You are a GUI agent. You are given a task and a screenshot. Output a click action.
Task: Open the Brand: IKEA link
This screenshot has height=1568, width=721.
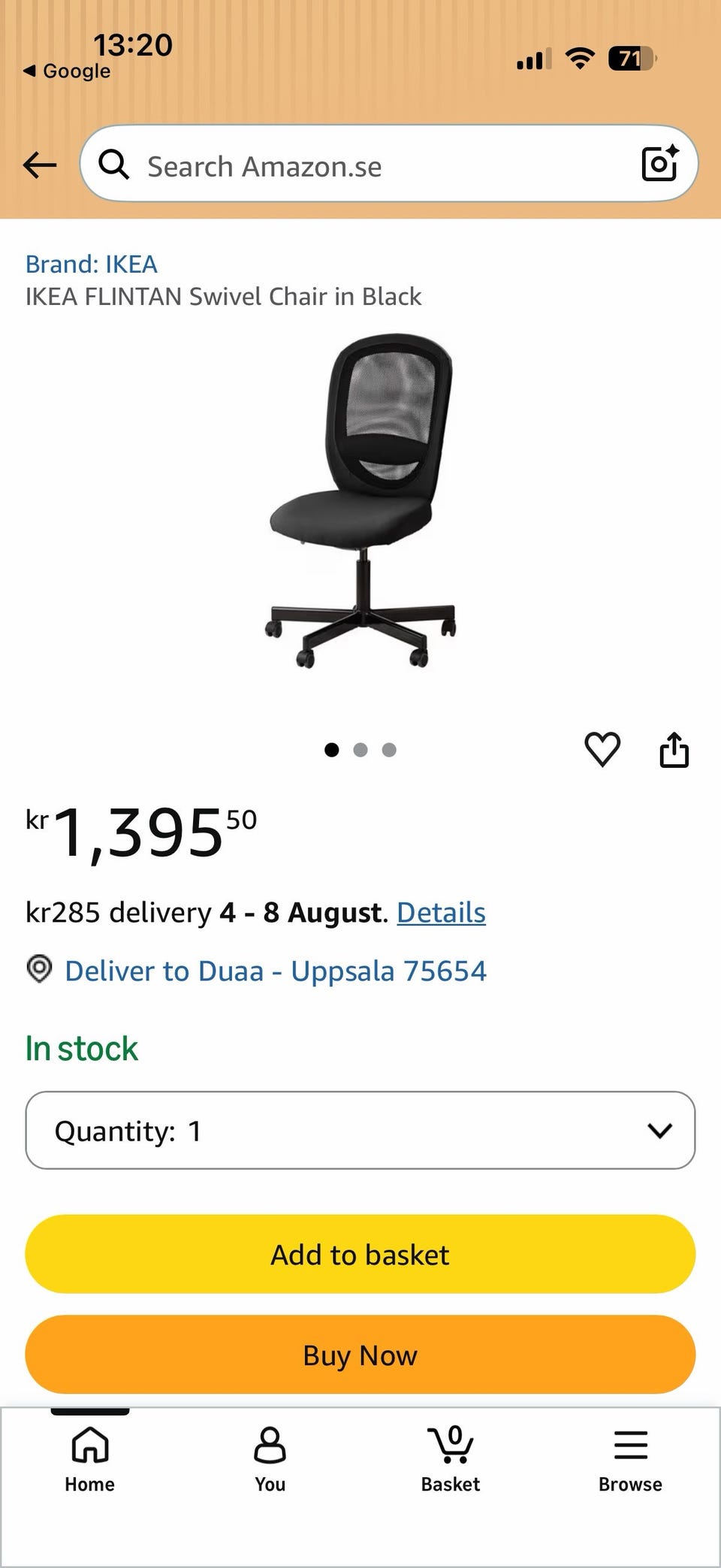tap(92, 264)
